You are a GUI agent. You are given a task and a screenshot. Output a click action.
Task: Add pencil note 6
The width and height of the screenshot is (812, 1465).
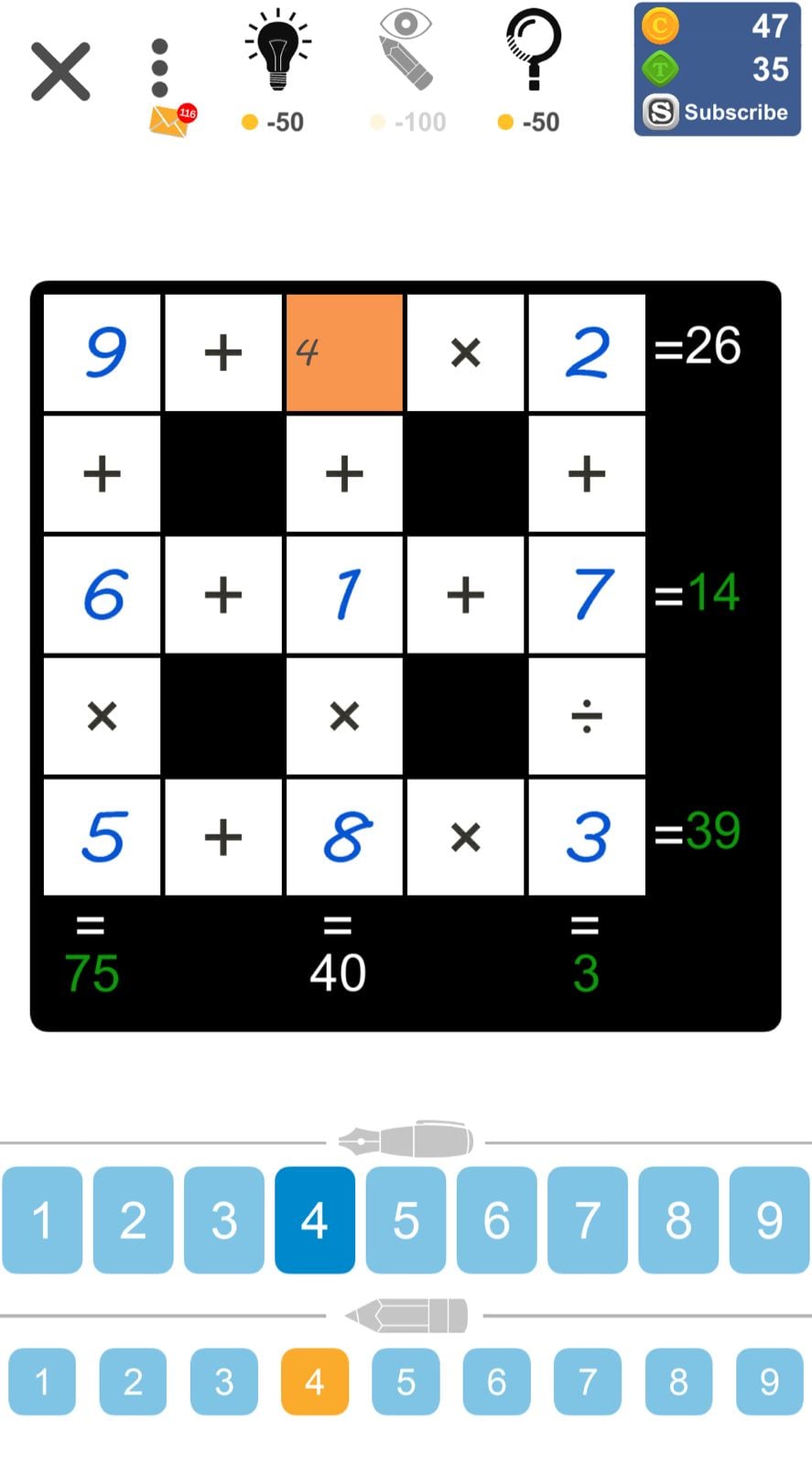(x=496, y=1382)
